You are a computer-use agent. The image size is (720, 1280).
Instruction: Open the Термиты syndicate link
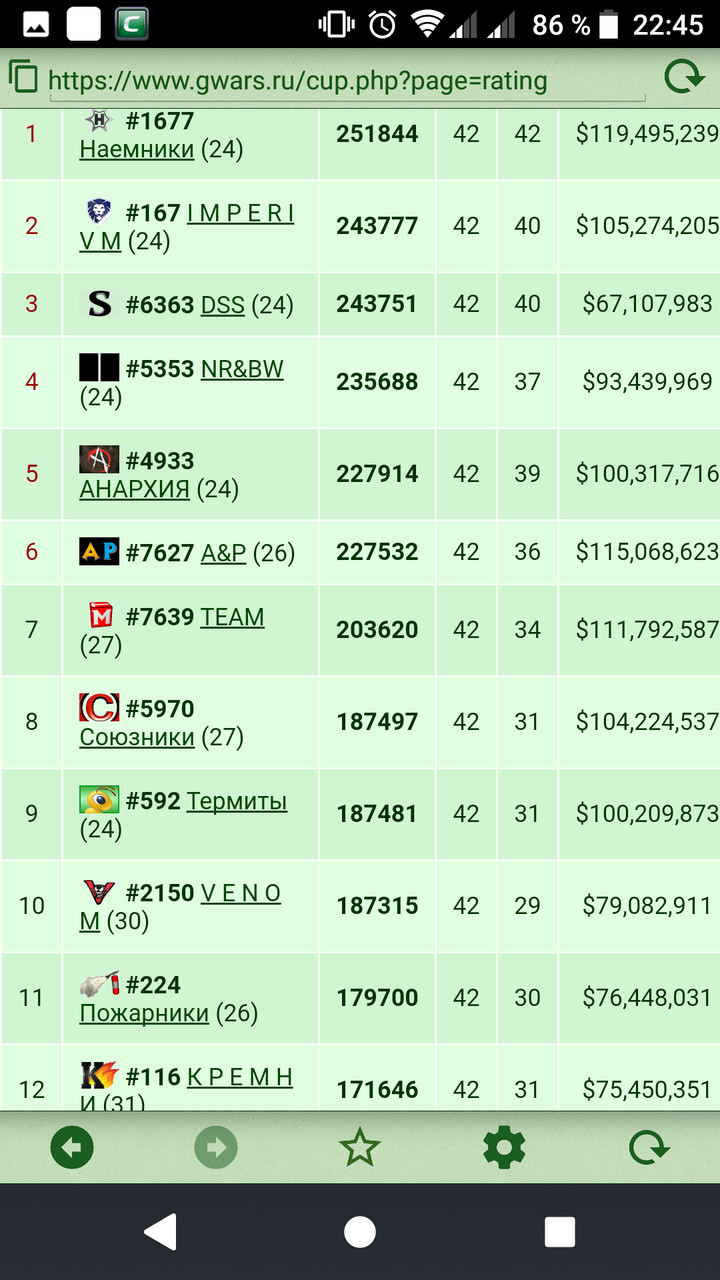pyautogui.click(x=237, y=801)
